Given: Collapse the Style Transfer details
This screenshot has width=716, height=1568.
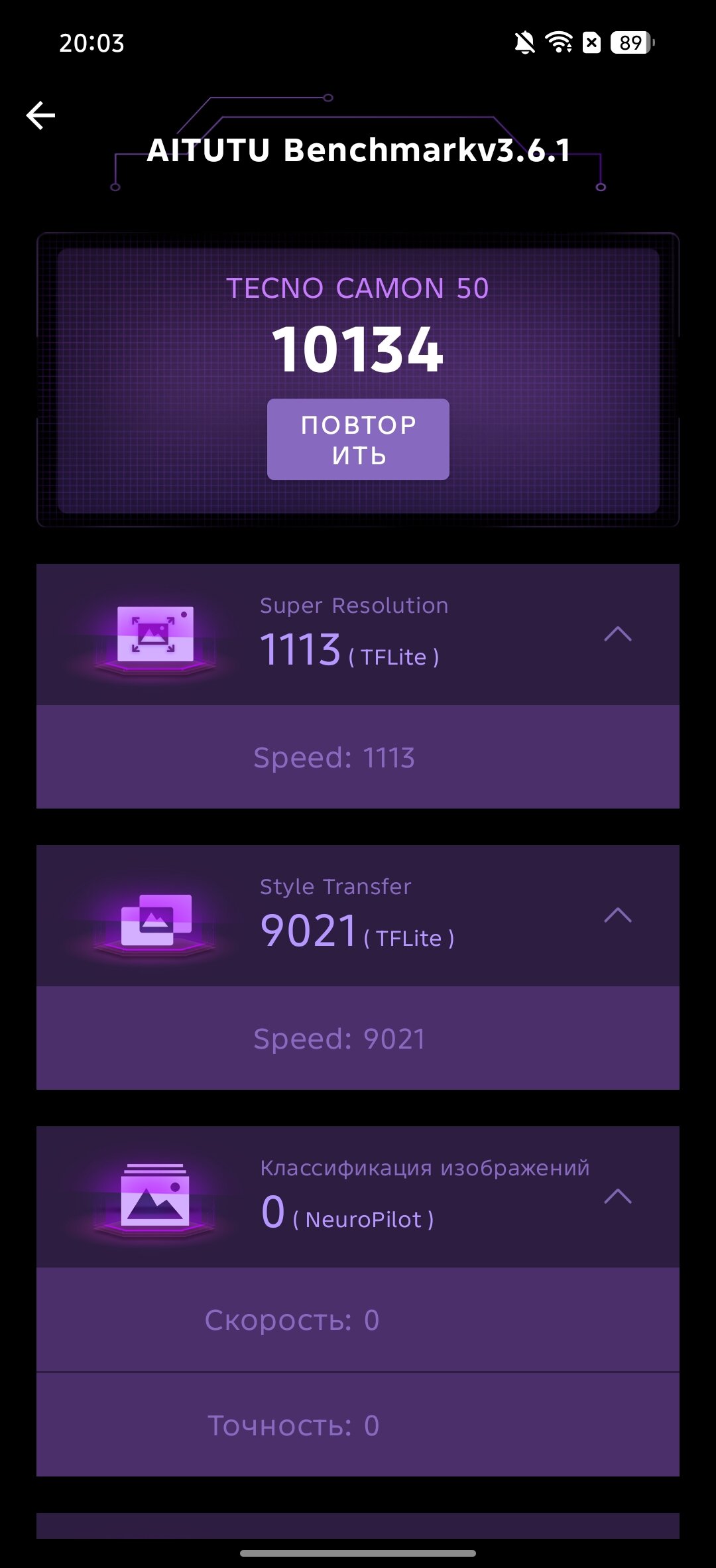Looking at the screenshot, I should [618, 915].
